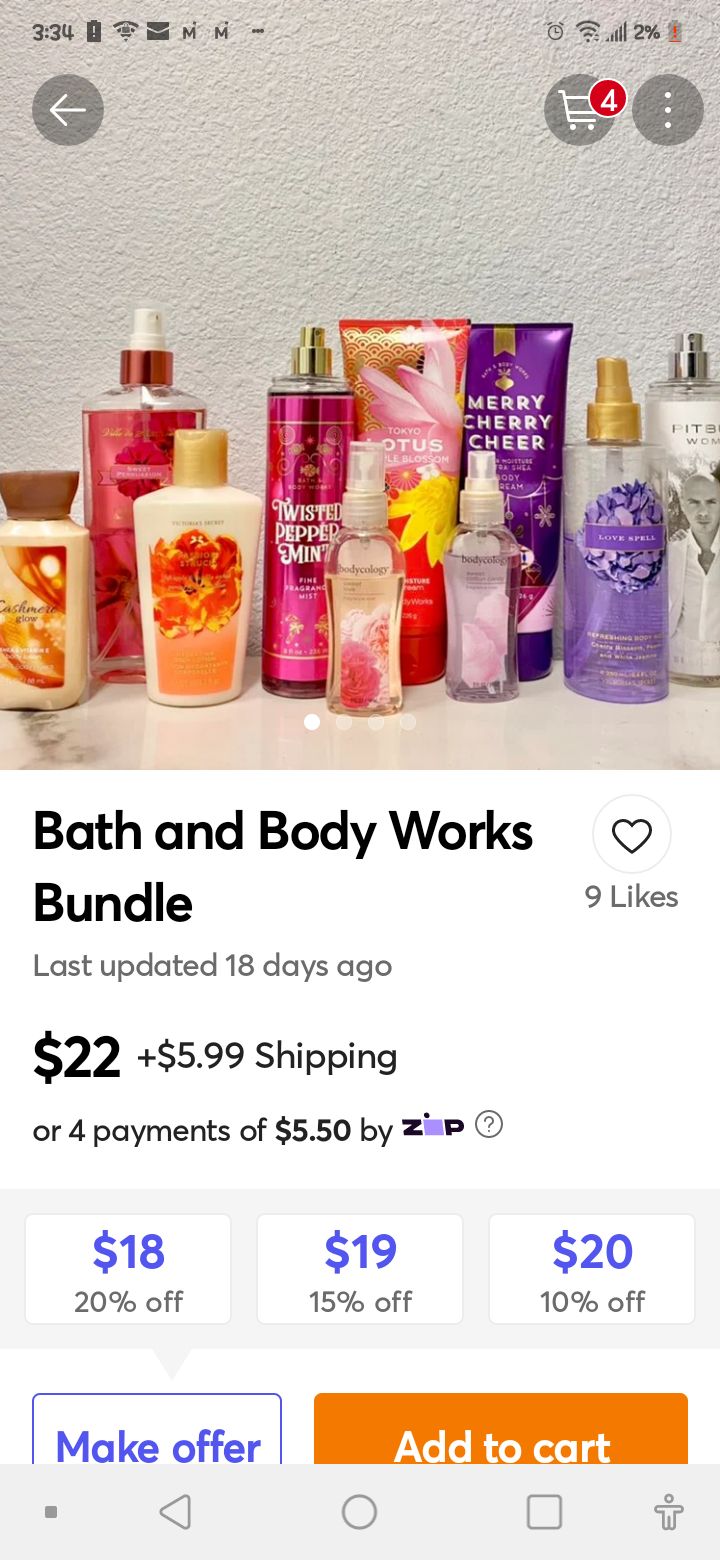
Task: Open the shopping cart with 4 items
Action: (x=581, y=110)
